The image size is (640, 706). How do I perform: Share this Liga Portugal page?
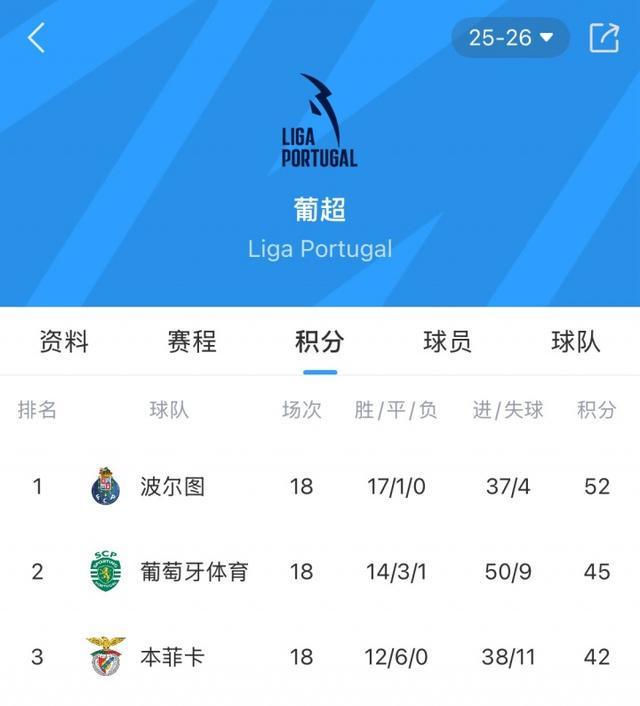[604, 38]
